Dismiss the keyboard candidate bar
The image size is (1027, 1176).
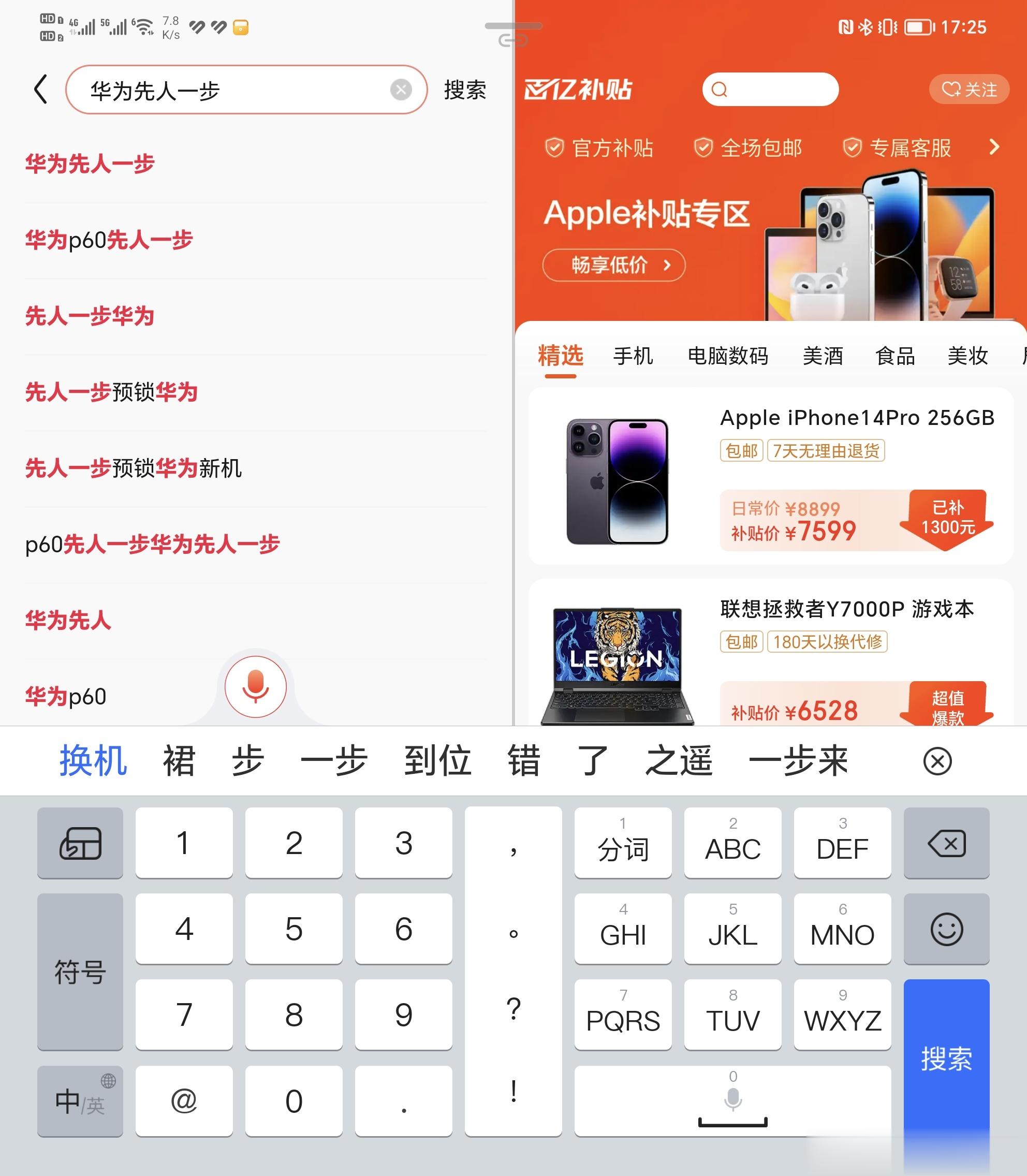[937, 761]
